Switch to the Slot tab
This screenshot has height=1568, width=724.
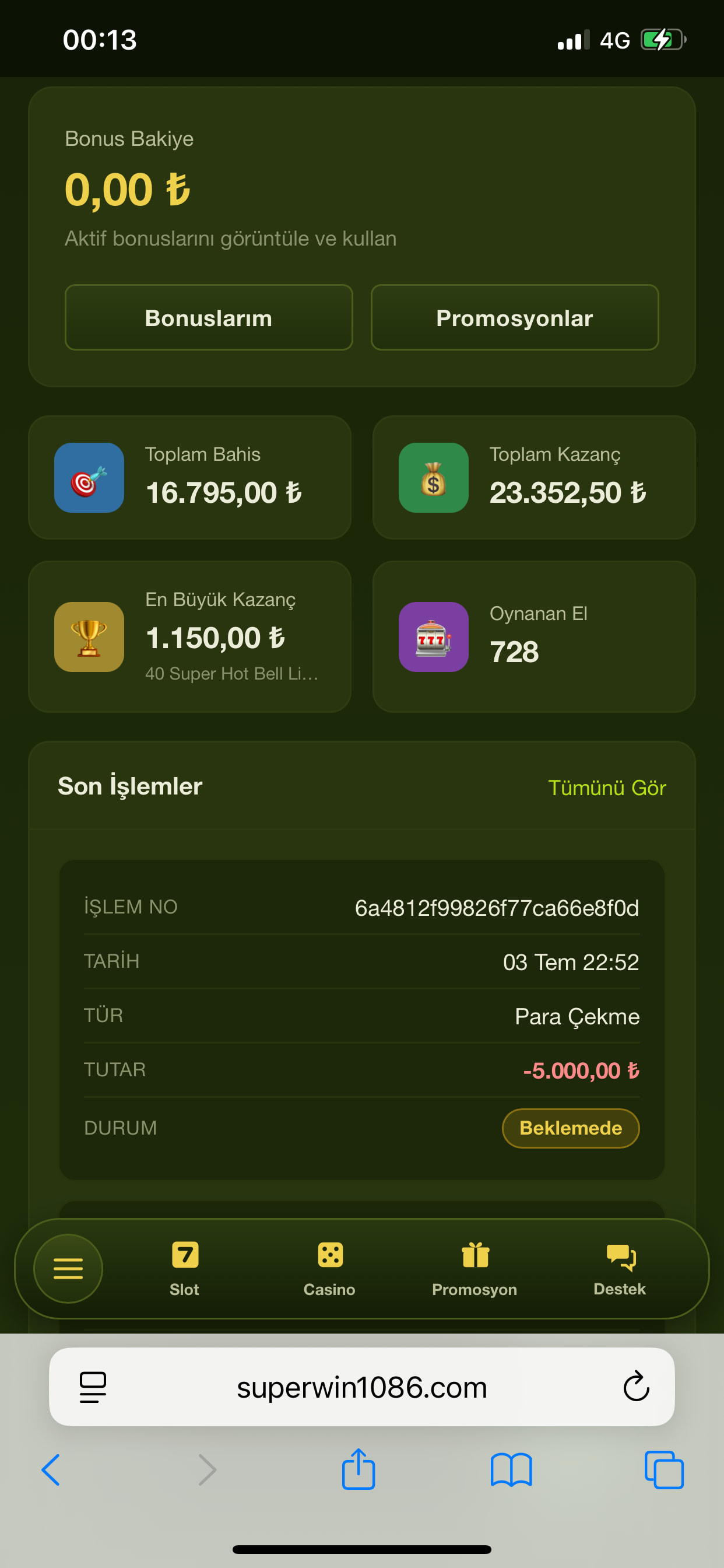pos(184,1269)
